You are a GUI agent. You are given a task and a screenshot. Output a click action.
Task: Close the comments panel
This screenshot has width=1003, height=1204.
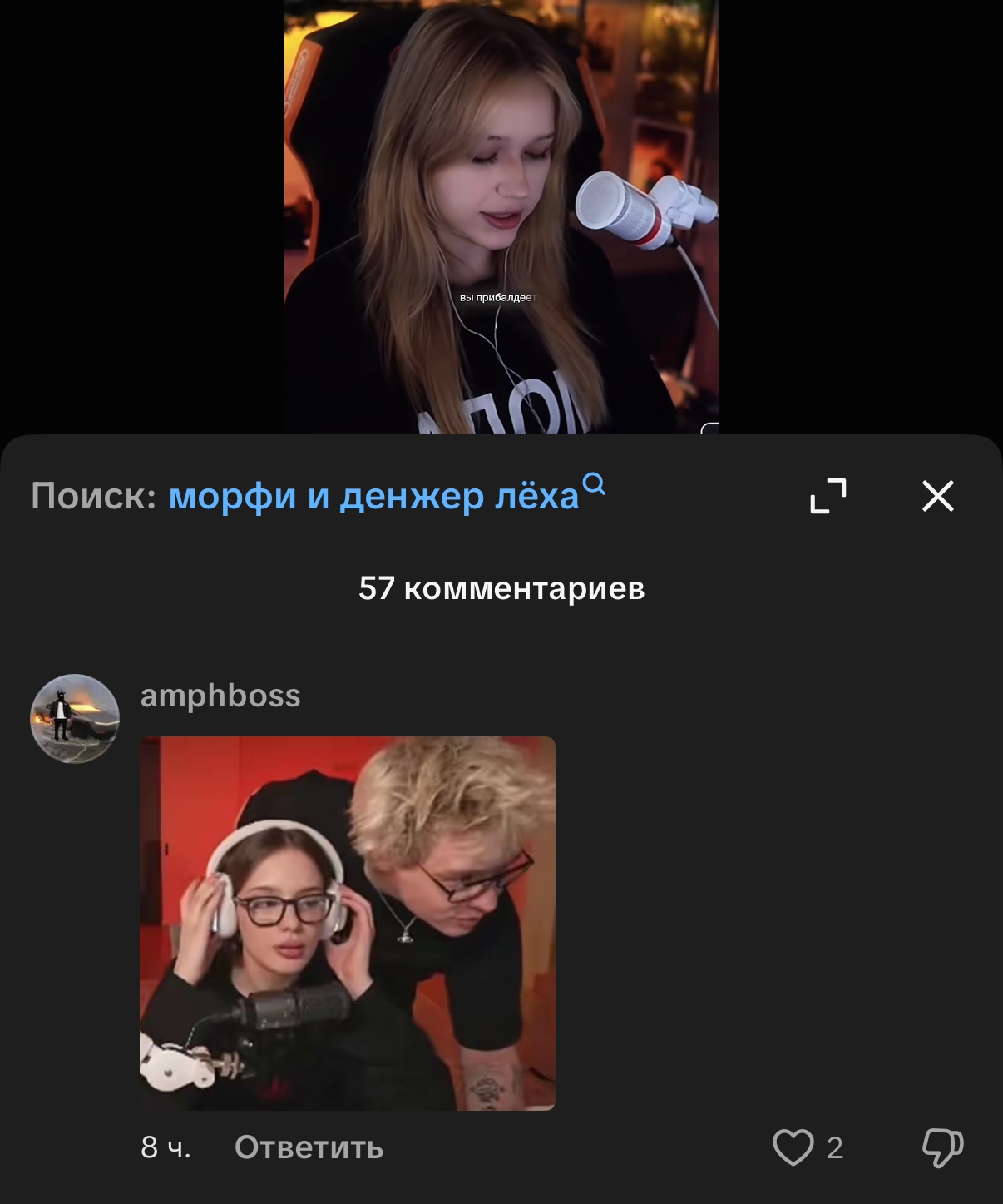pyautogui.click(x=938, y=496)
